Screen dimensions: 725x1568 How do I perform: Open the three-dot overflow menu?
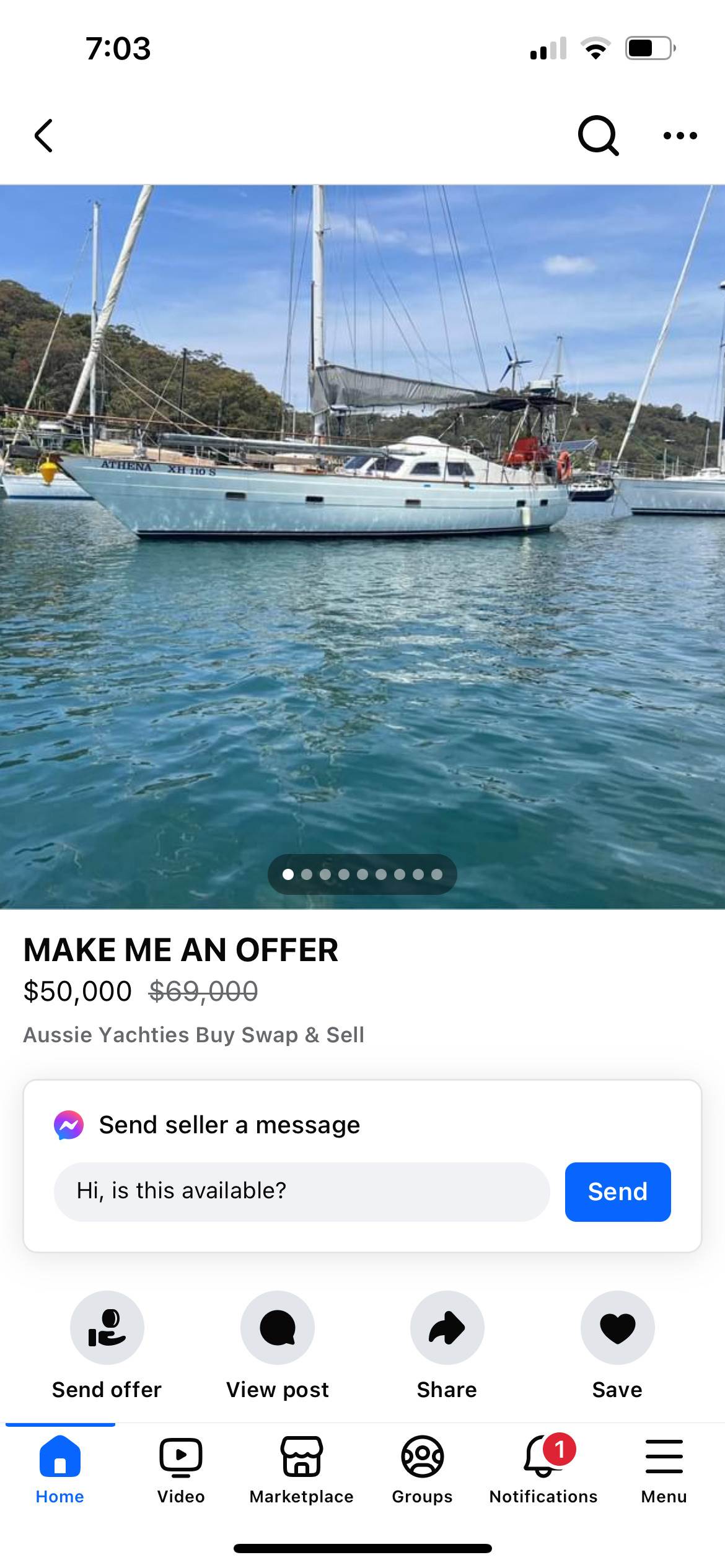680,136
